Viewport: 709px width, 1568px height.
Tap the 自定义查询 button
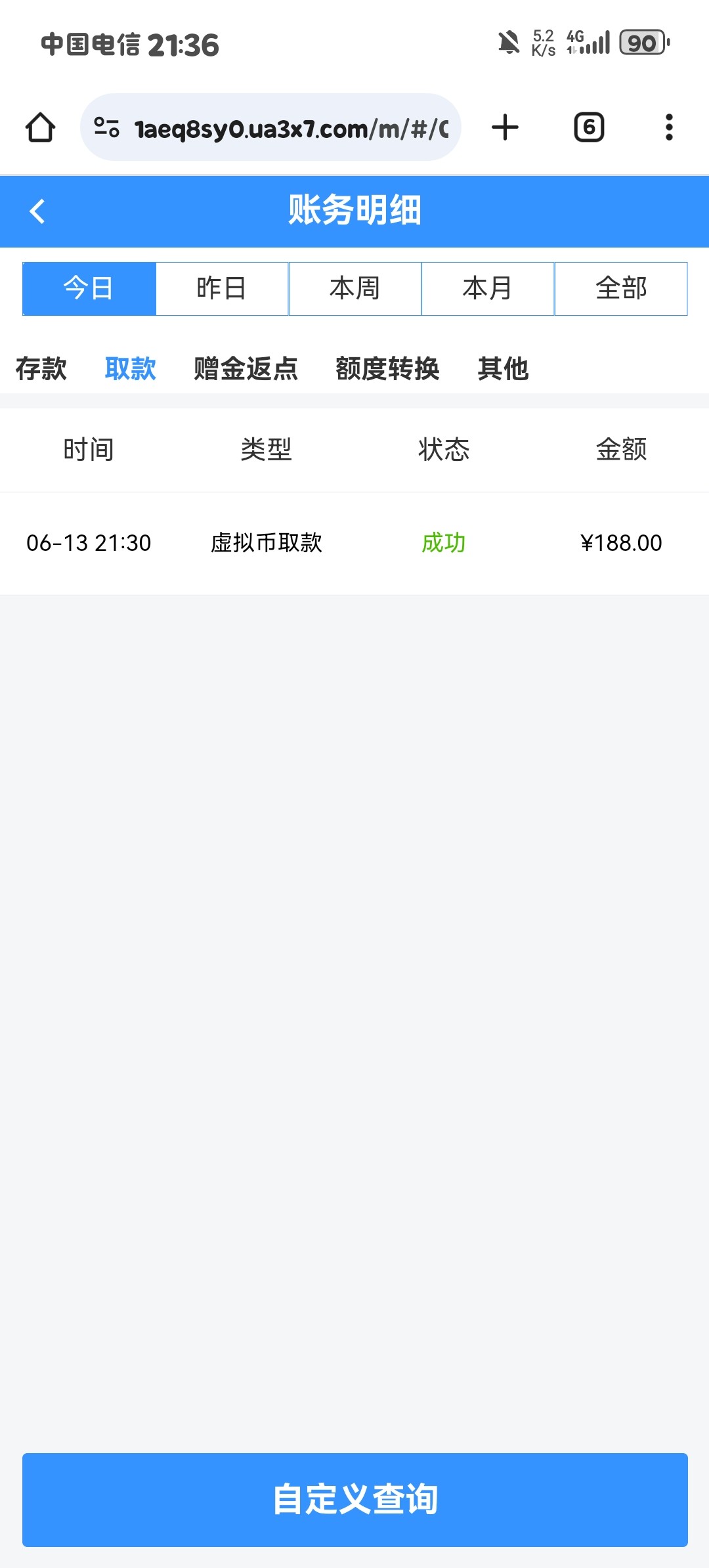point(355,1500)
